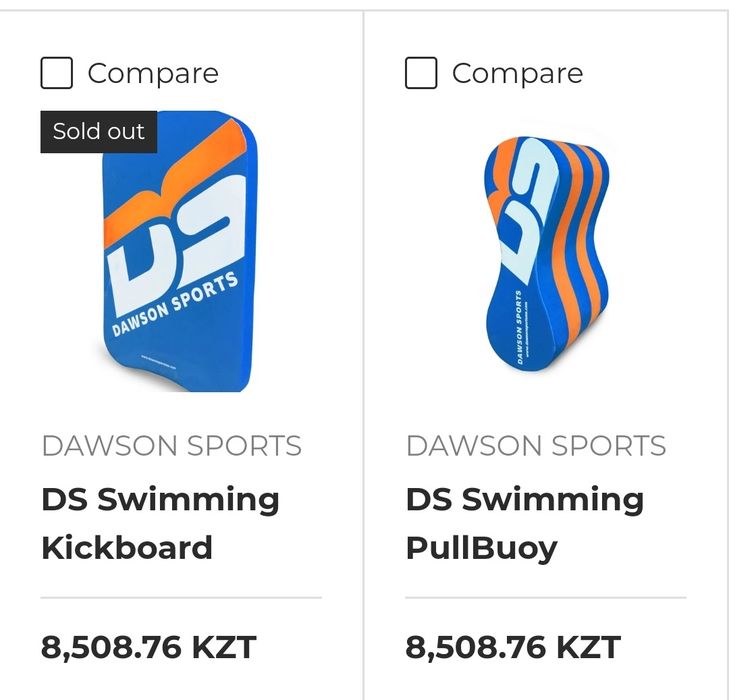Open the DS Swimming PullBuoy title link
This screenshot has height=700, width=729.
pyautogui.click(x=524, y=523)
